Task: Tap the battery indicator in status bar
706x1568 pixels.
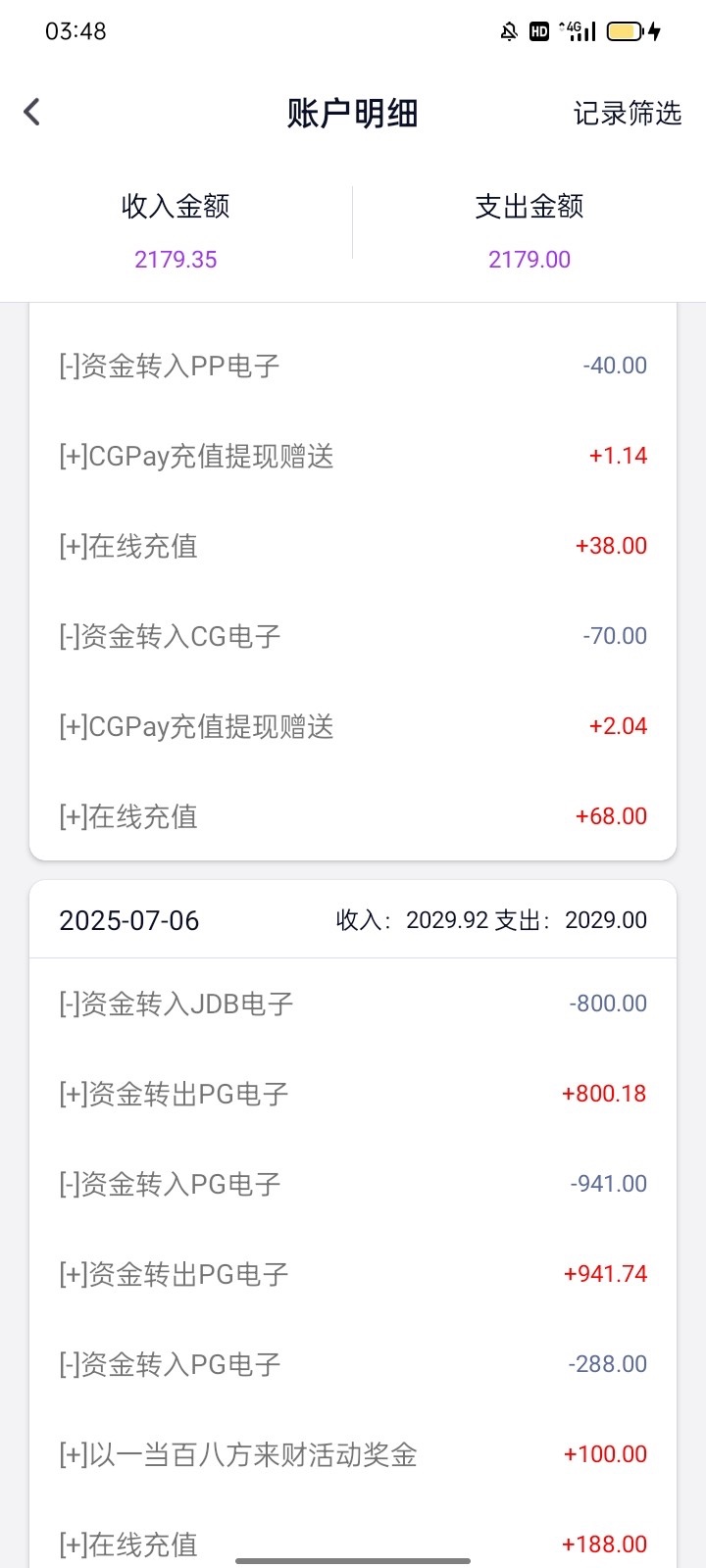Action: click(625, 30)
